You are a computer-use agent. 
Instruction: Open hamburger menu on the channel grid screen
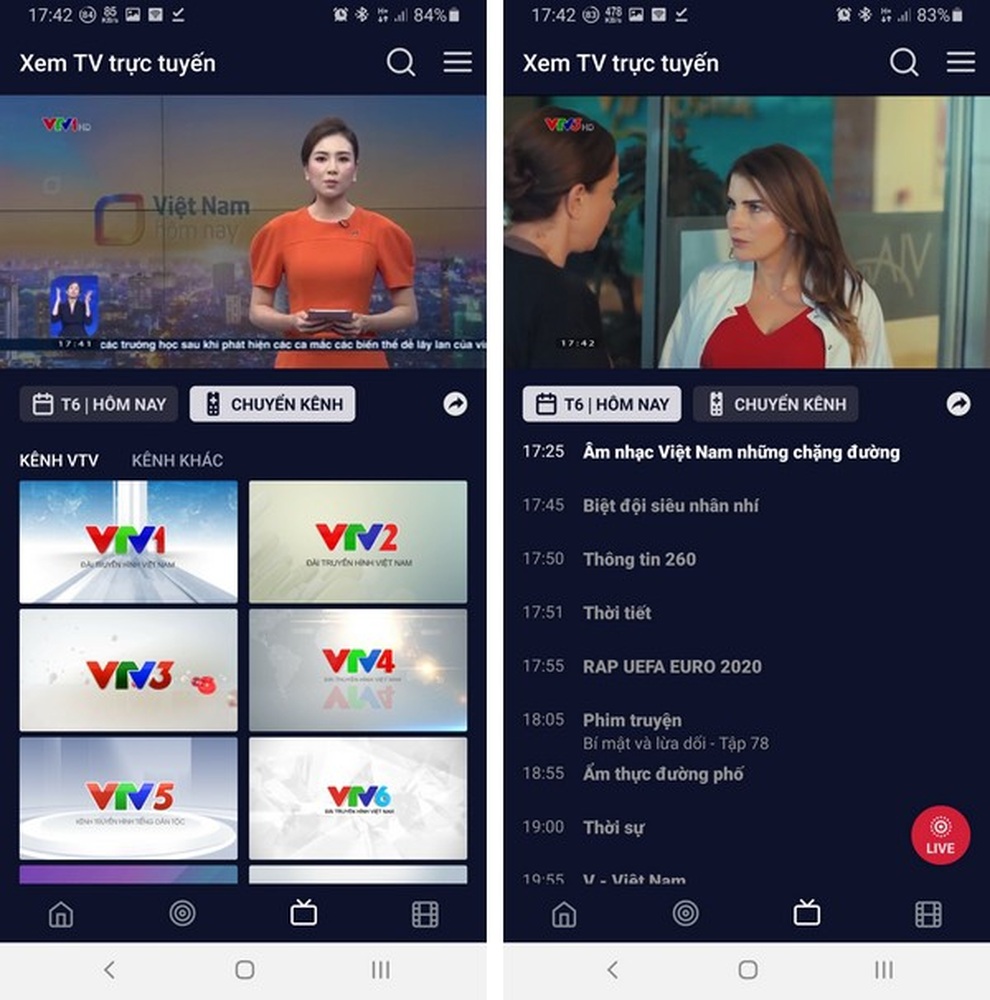tap(458, 63)
